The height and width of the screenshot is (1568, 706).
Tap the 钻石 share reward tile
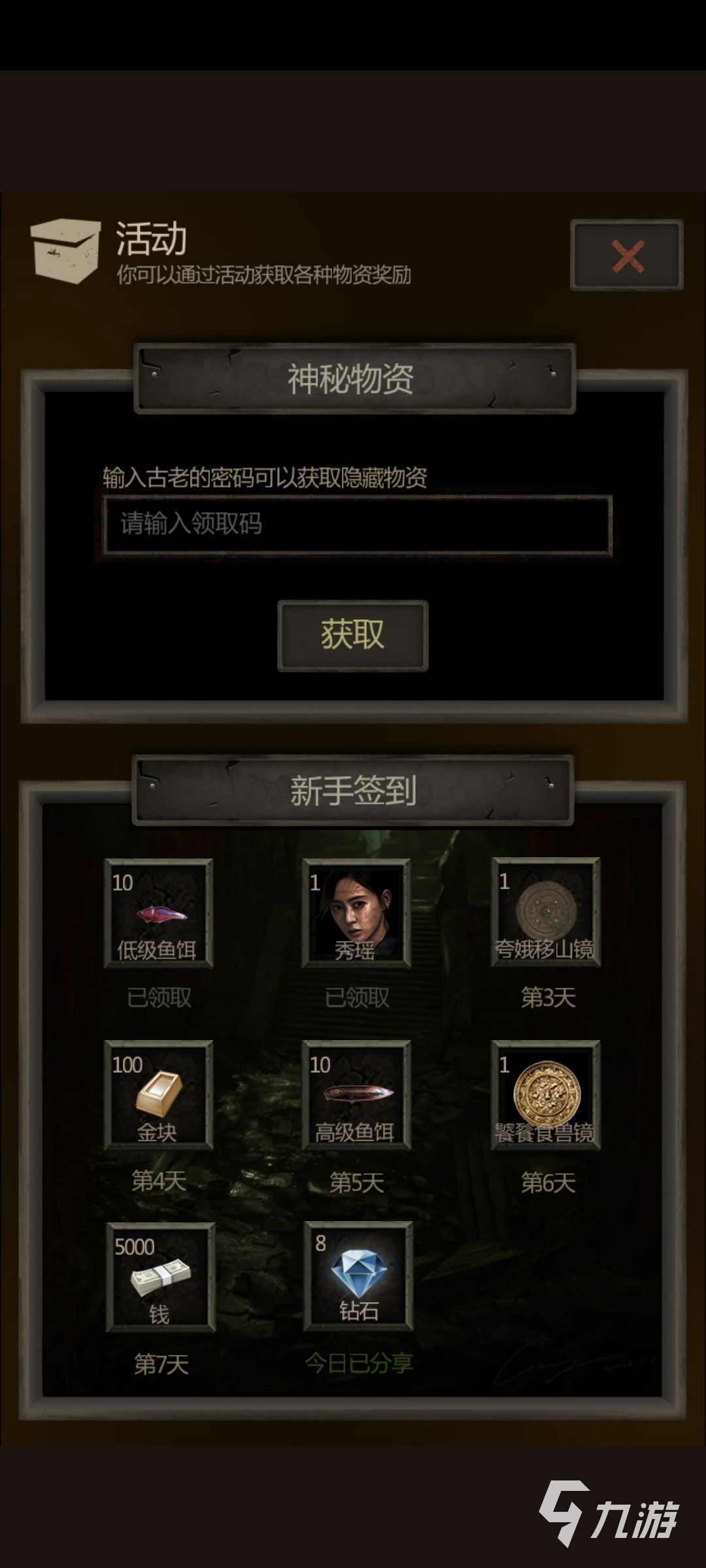click(x=358, y=1276)
